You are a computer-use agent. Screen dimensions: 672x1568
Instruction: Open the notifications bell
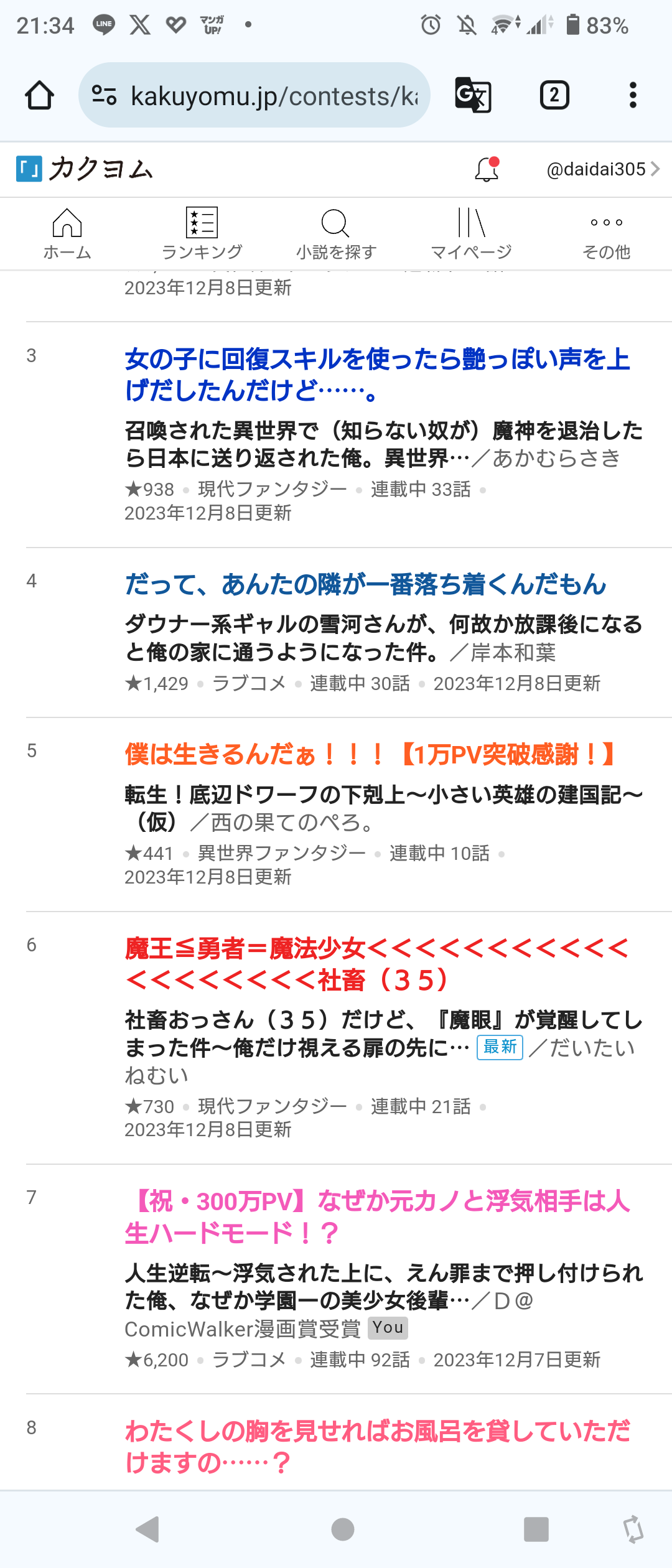[487, 169]
